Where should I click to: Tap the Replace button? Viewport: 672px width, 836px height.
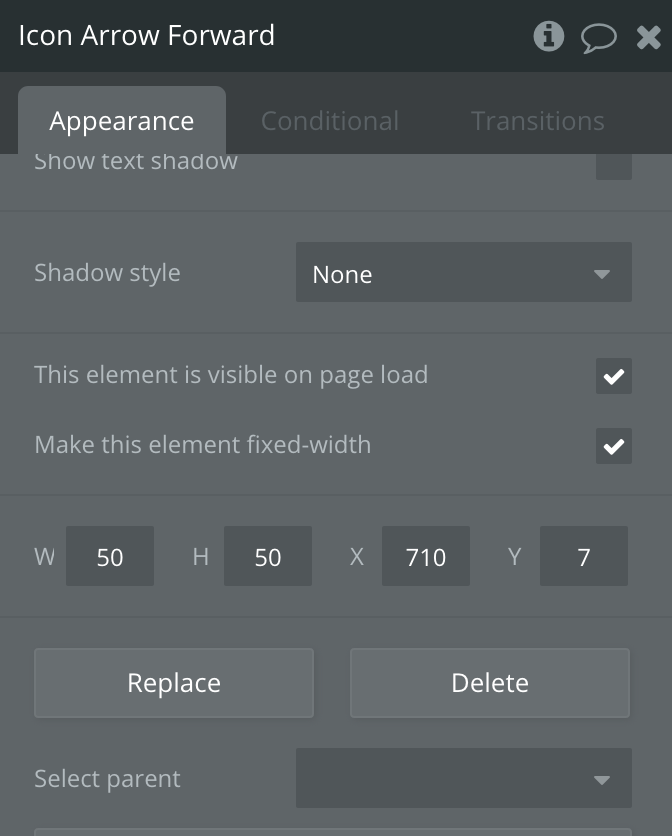174,683
